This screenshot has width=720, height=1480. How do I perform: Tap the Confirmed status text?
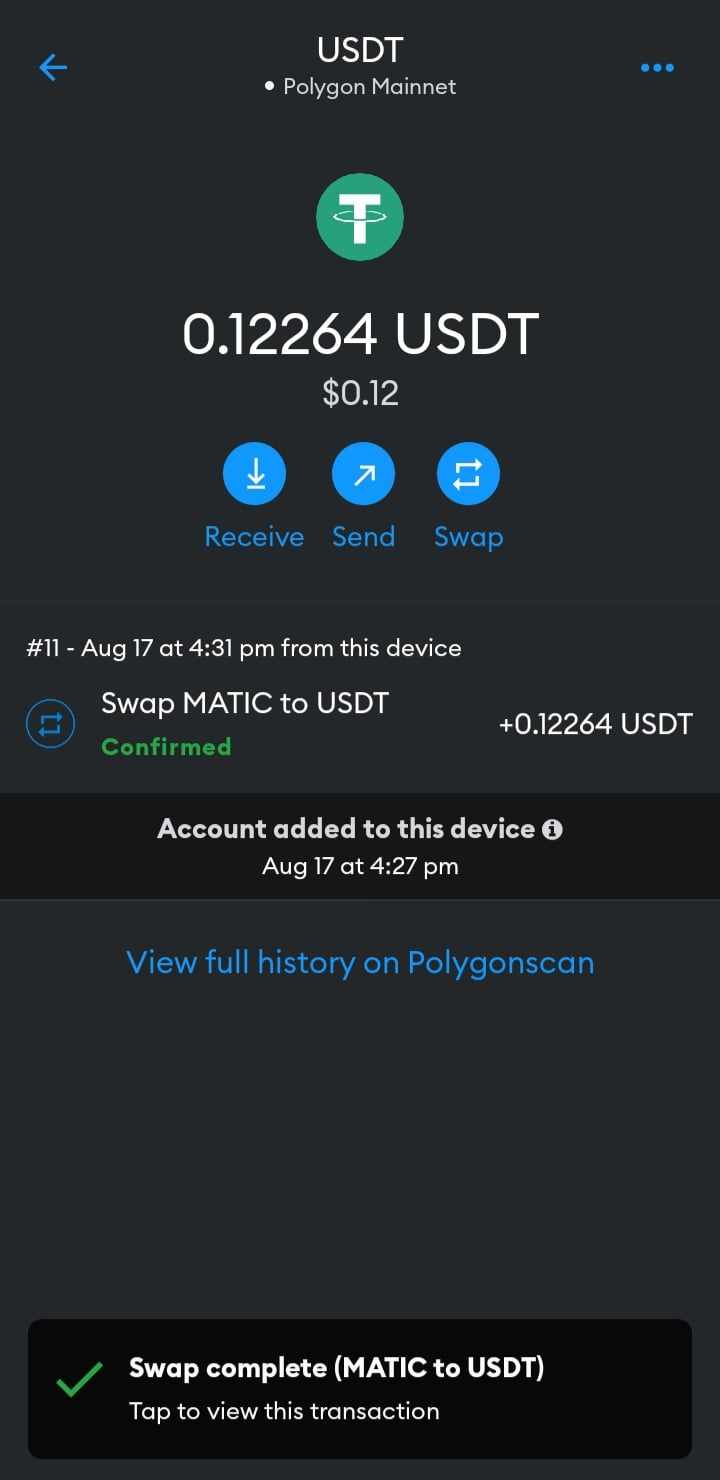[x=166, y=747]
